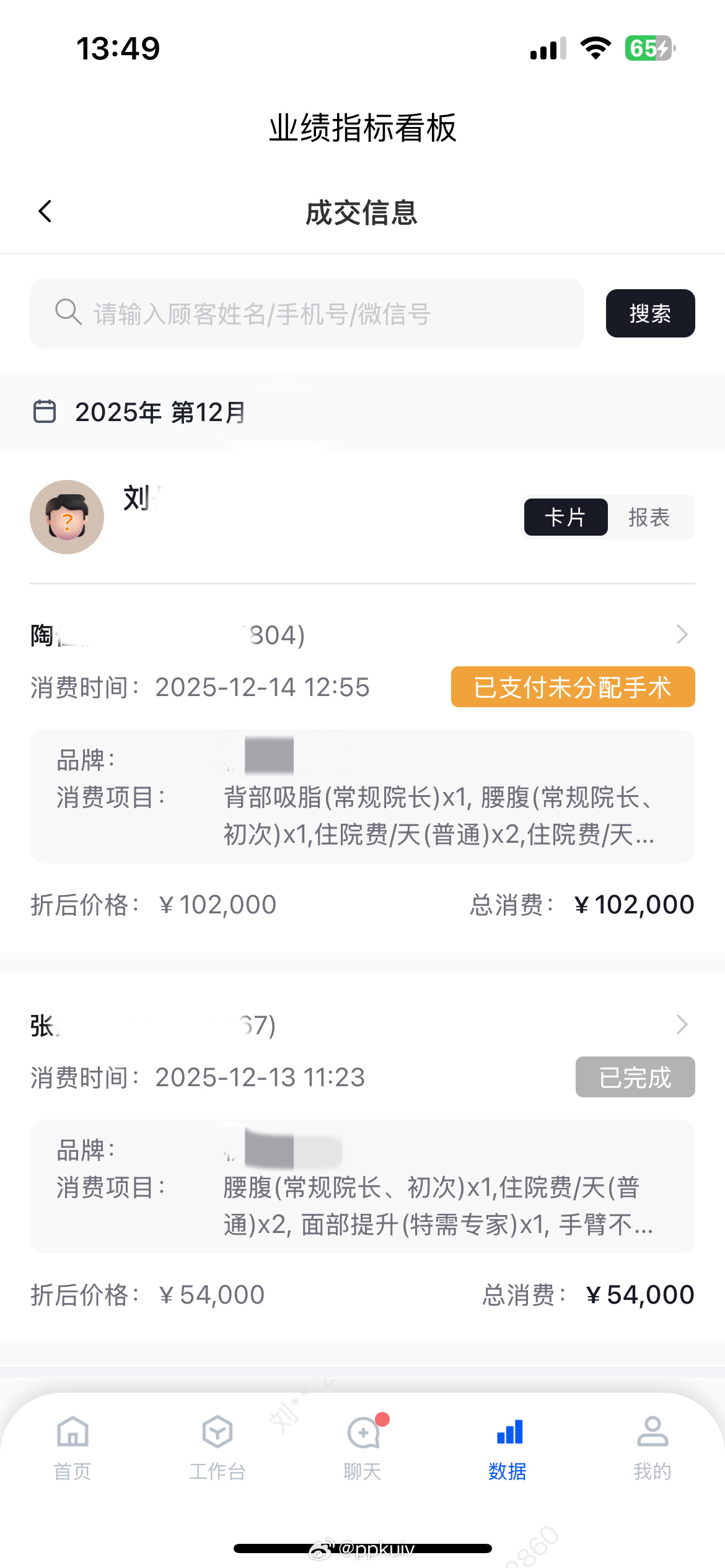Screen dimensions: 725x1568
Task: Tap the 已完成 status badge
Action: (635, 1077)
